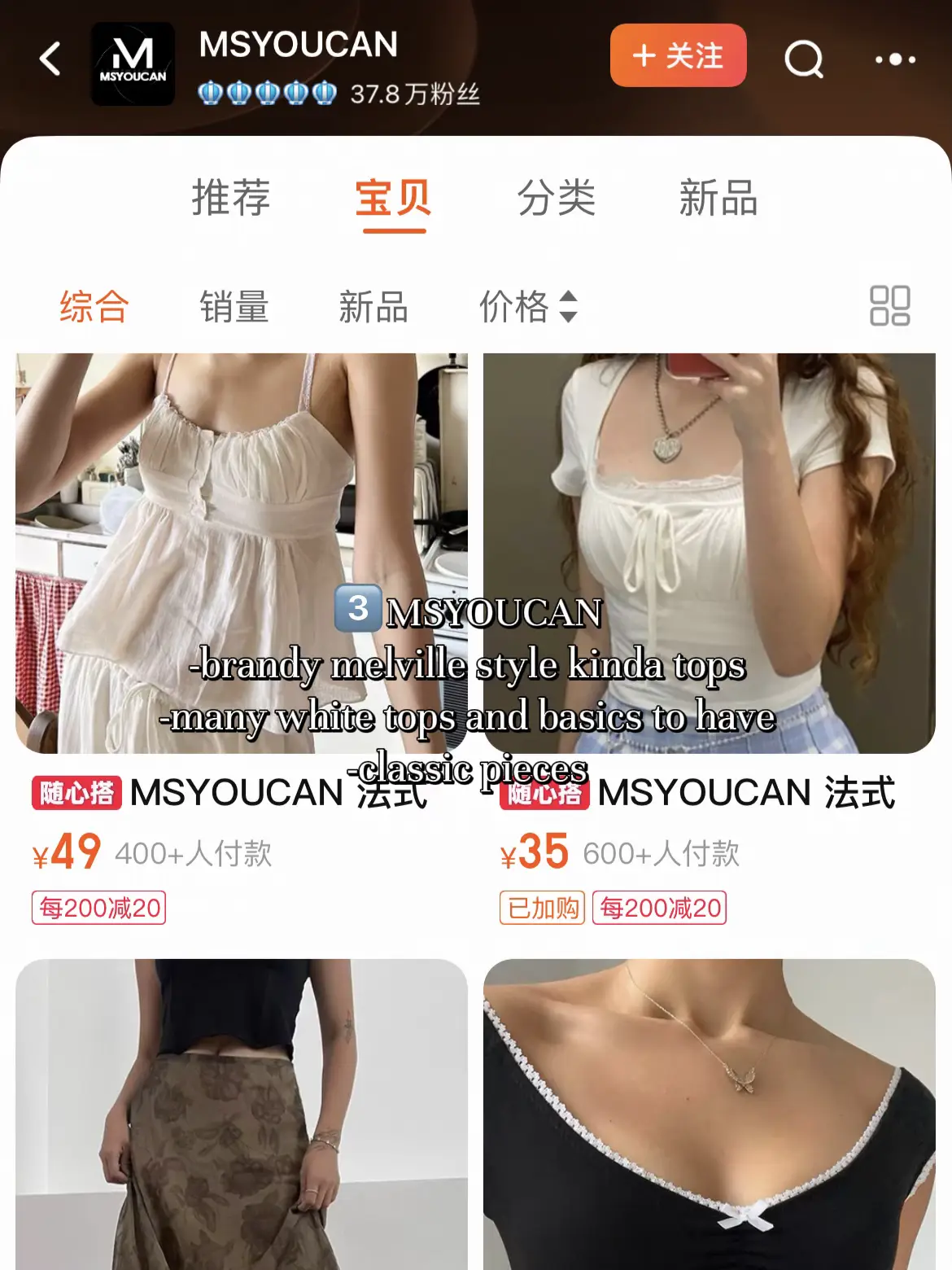Select 新品 sort filter

tap(374, 307)
